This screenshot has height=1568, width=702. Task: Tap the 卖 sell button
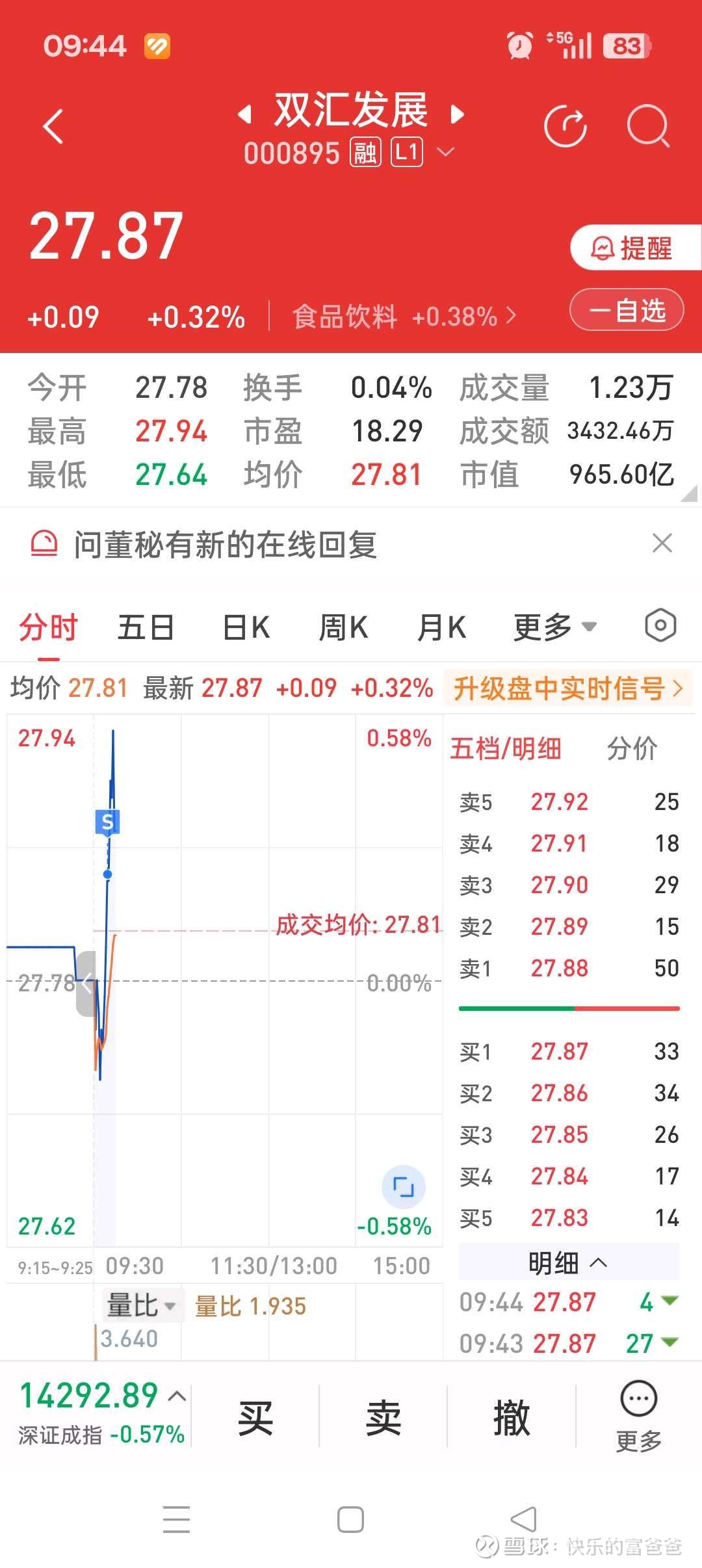coord(383,1417)
